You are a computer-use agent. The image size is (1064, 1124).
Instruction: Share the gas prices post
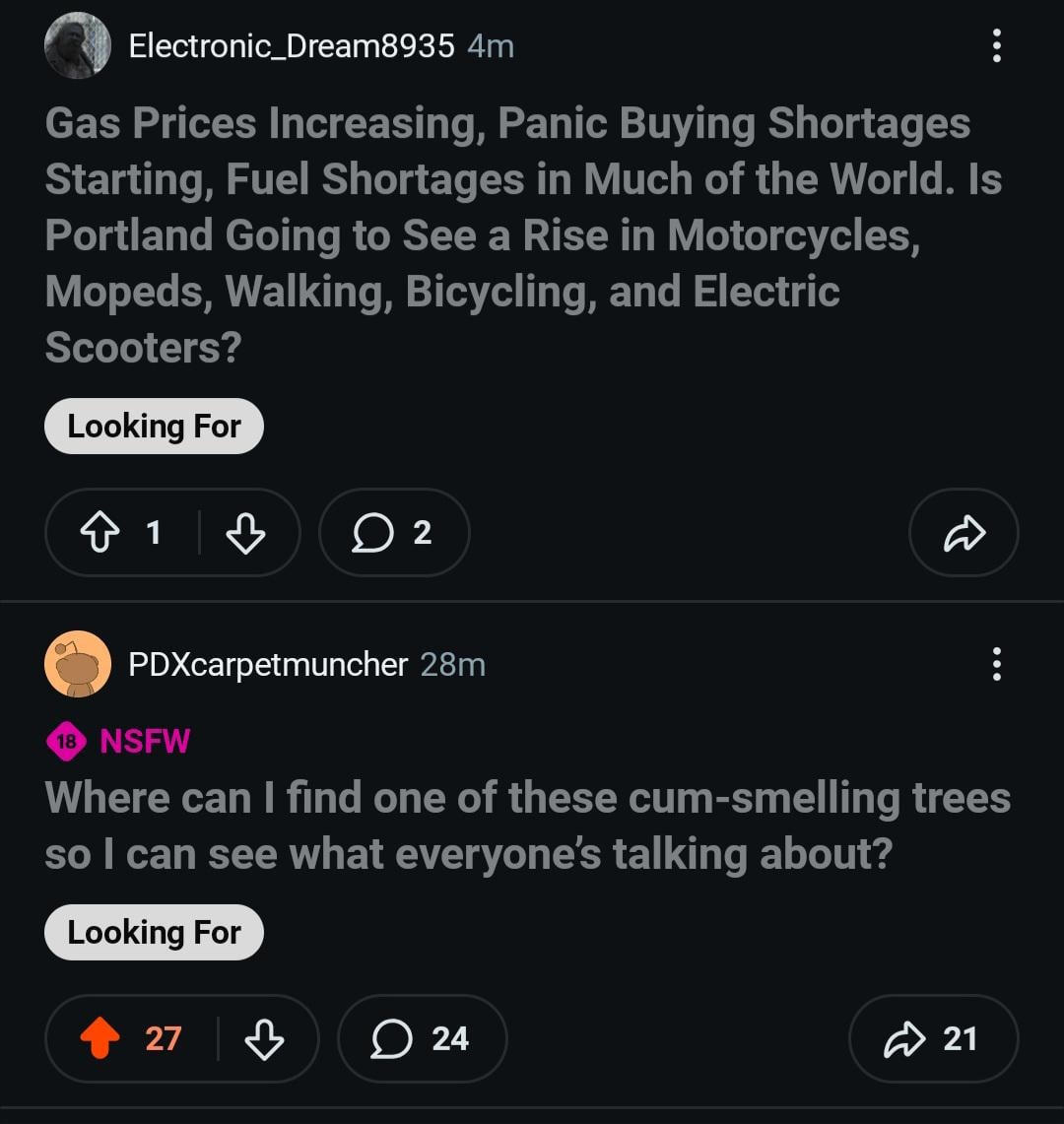click(x=963, y=533)
